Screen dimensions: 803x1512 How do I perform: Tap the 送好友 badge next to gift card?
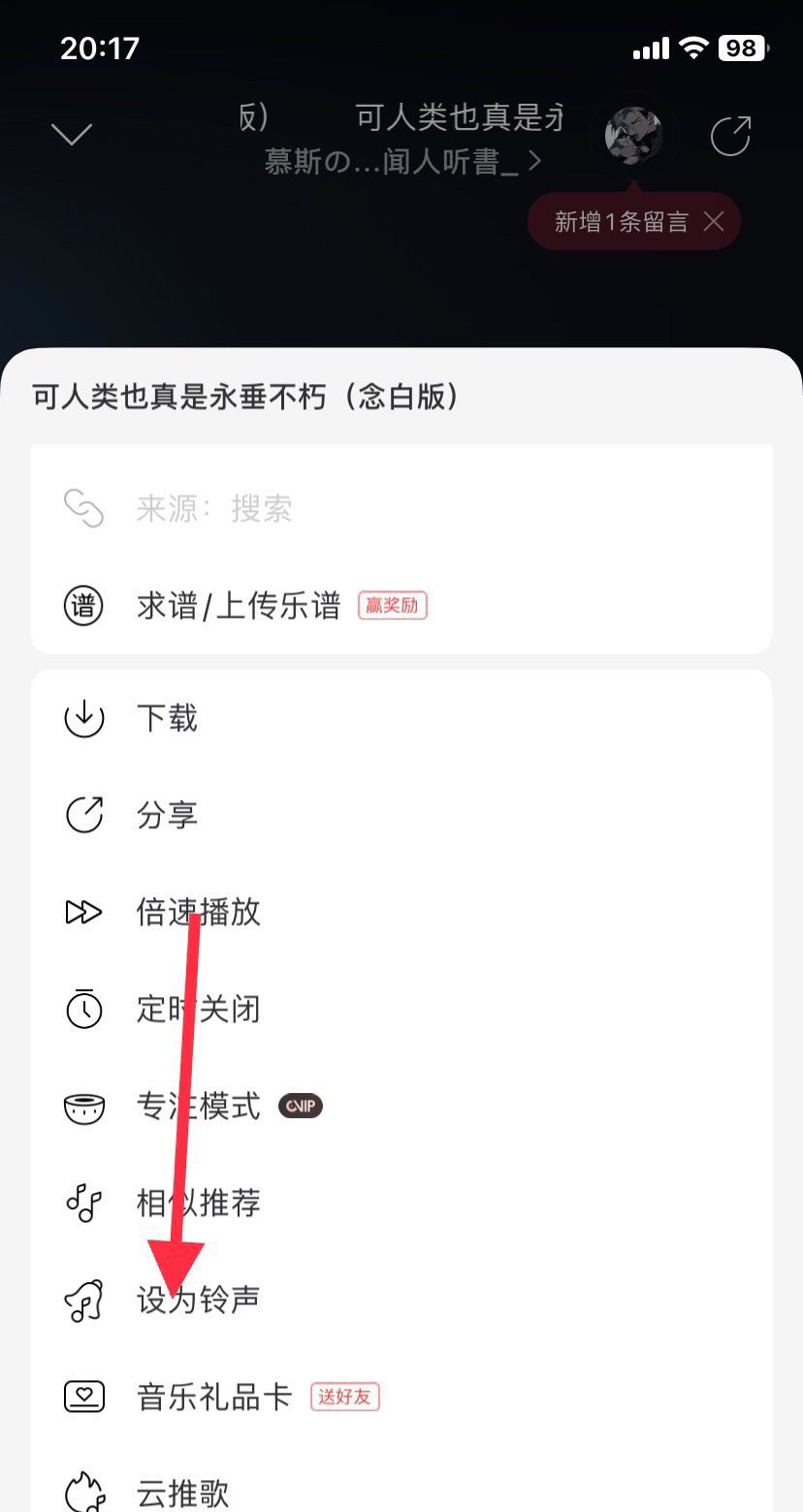click(x=344, y=1397)
